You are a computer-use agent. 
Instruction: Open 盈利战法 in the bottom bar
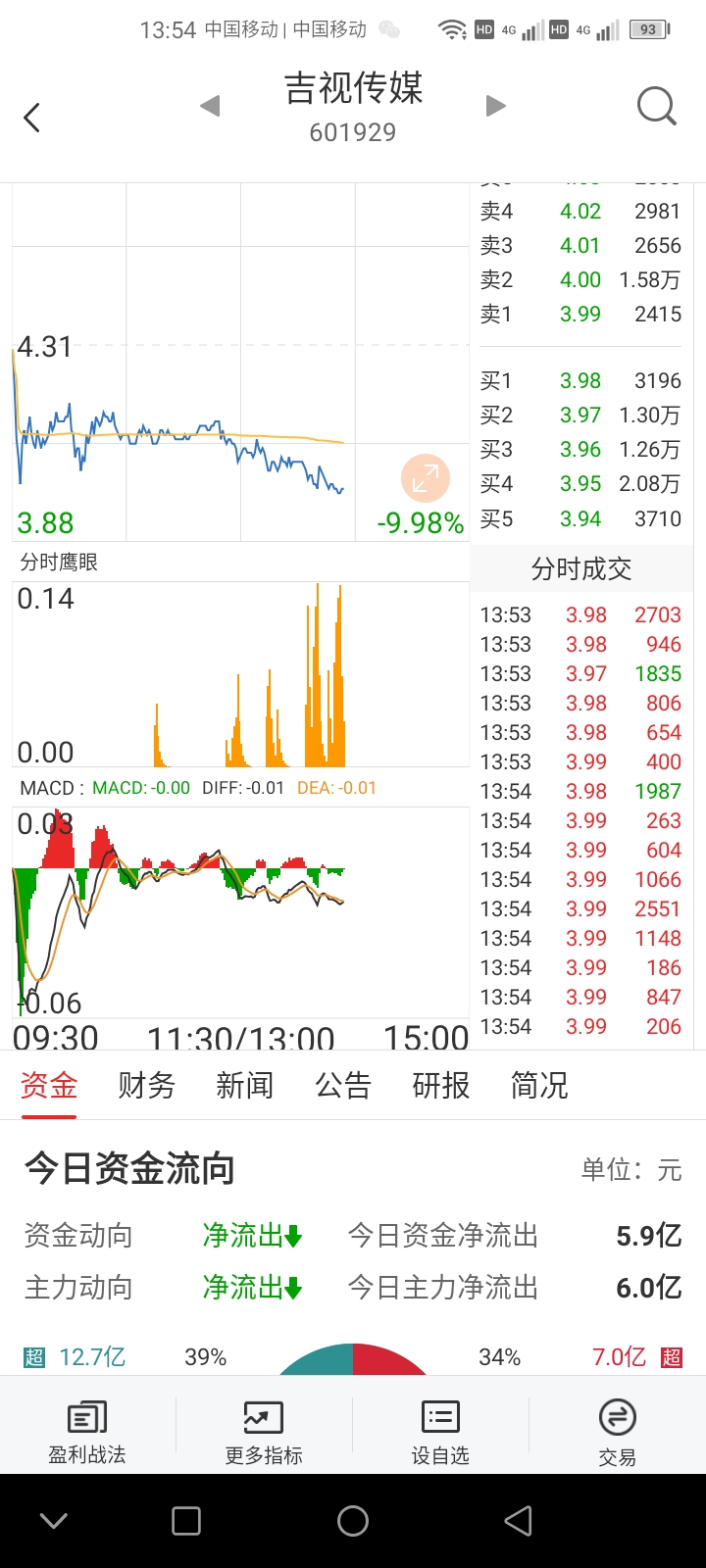pyautogui.click(x=87, y=1433)
